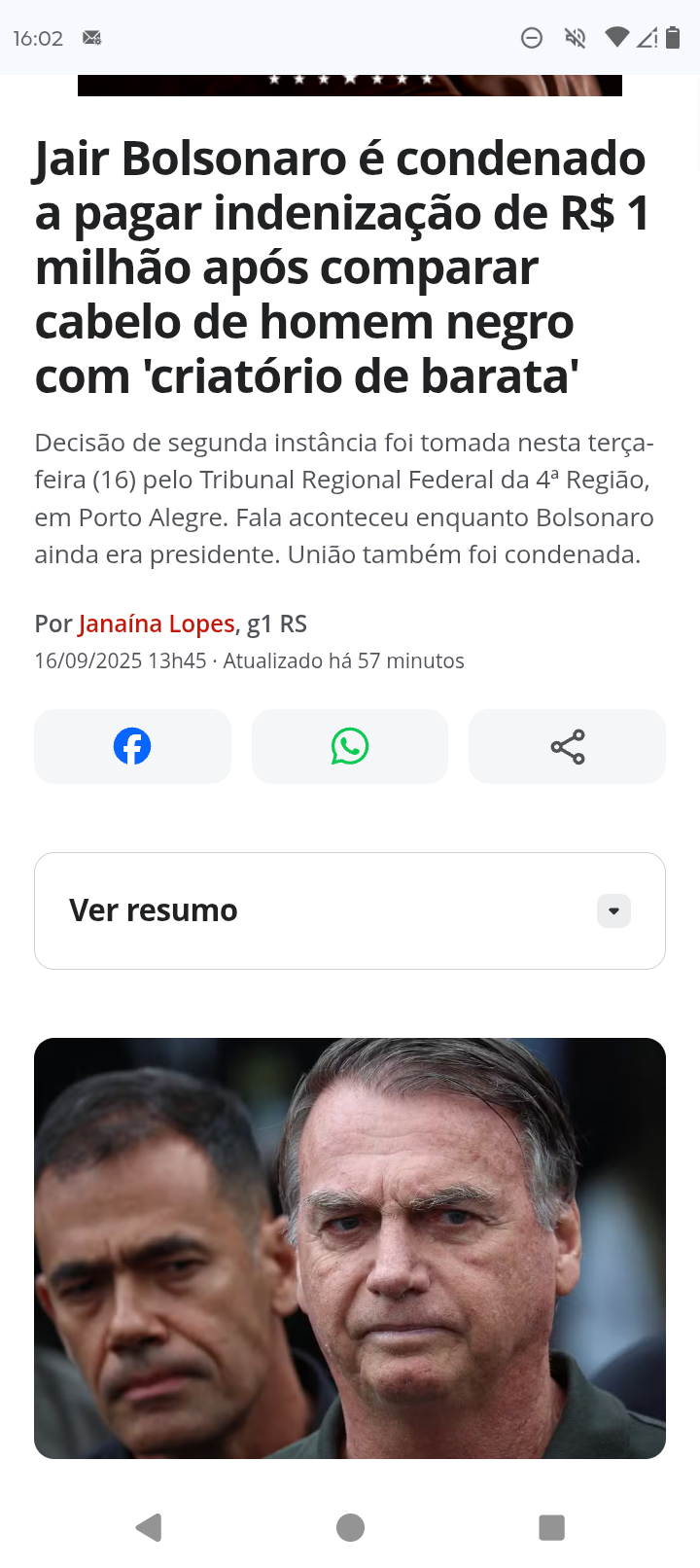Open the article photo of Bolsonaro
Image resolution: width=700 pixels, height=1568 pixels.
350,1248
